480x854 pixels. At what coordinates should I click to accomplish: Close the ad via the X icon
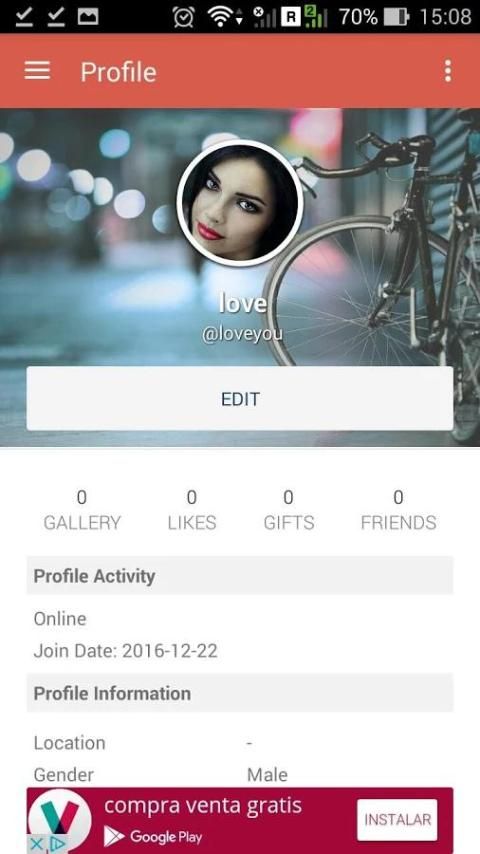35,845
